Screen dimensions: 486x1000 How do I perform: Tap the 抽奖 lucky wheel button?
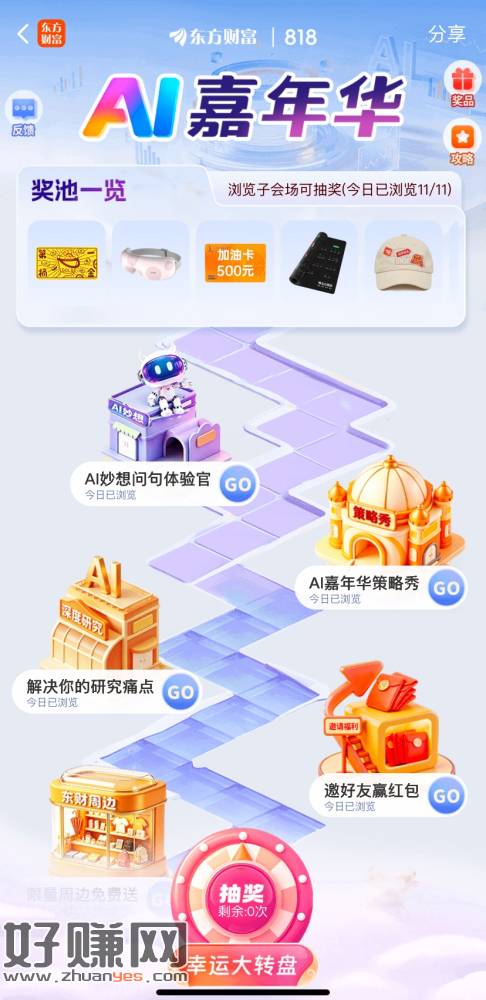point(242,900)
